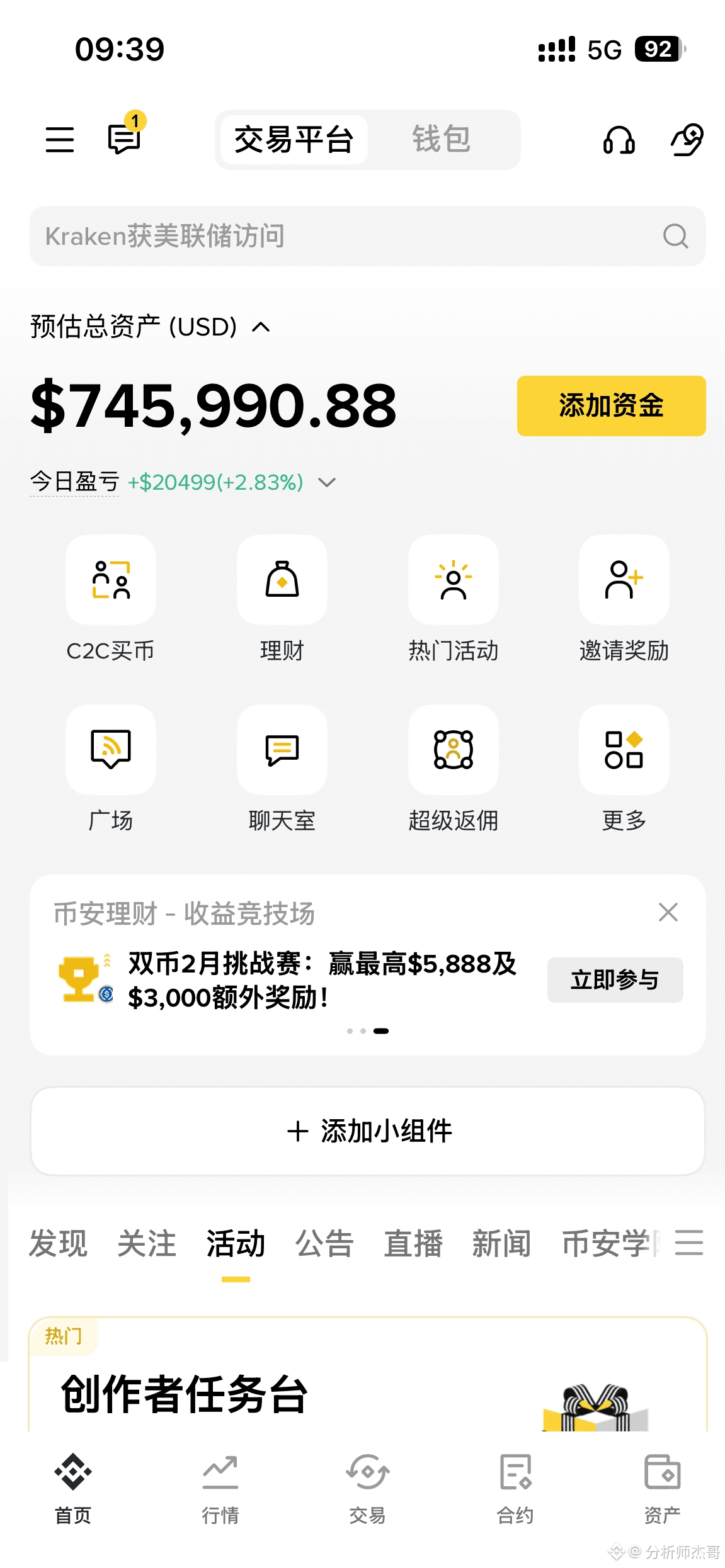The height and width of the screenshot is (1568, 725).
Task: Open 创作者任务台 card
Action: point(368,1375)
